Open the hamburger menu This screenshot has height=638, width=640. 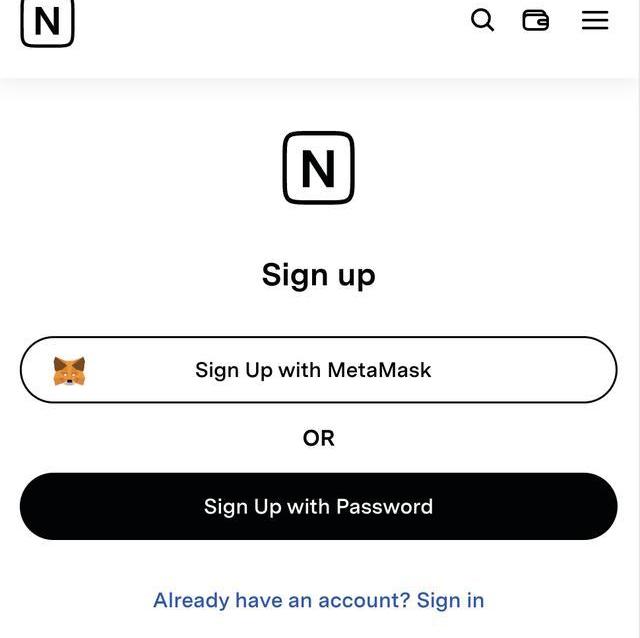click(595, 20)
